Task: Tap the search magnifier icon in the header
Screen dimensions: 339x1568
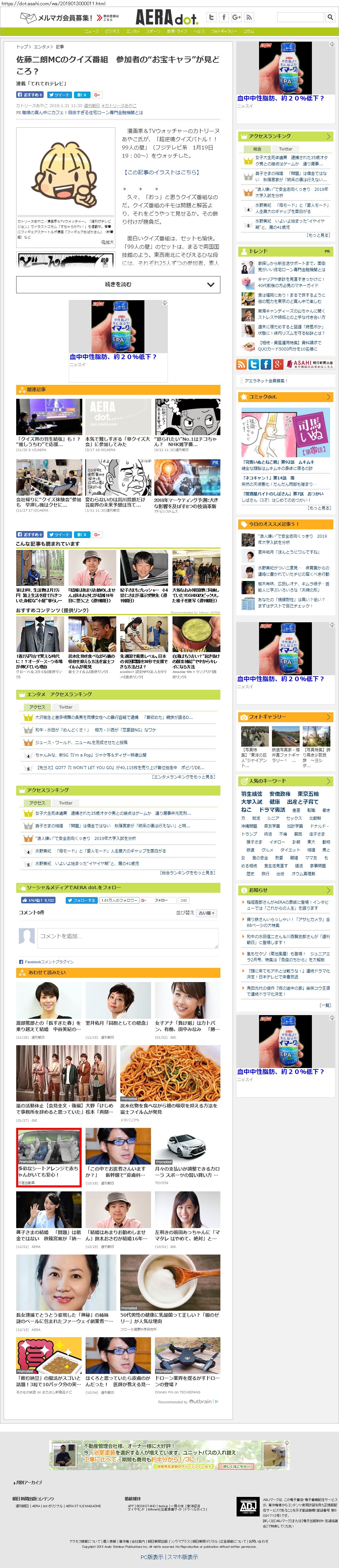Action: coord(330,17)
